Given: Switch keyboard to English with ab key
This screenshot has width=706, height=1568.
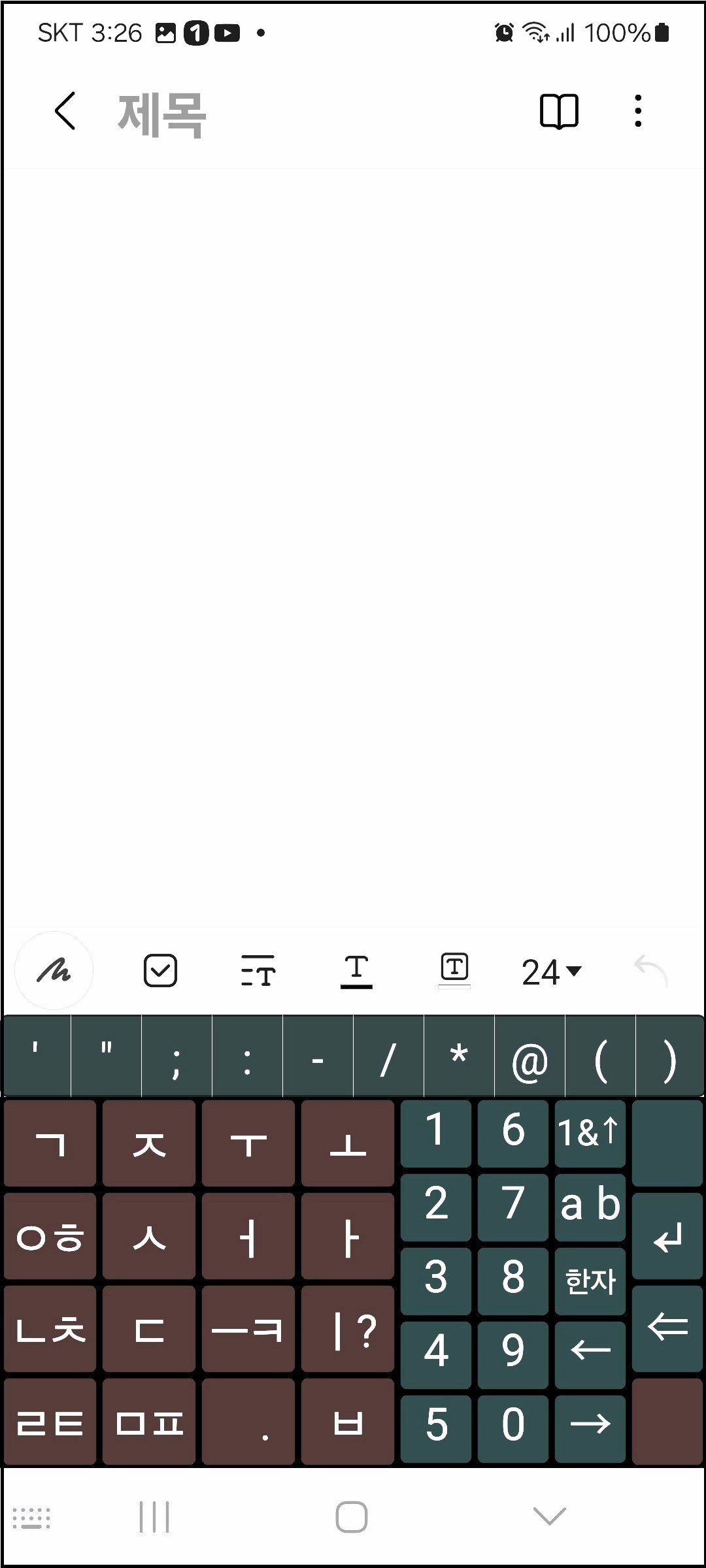Looking at the screenshot, I should pos(590,1207).
